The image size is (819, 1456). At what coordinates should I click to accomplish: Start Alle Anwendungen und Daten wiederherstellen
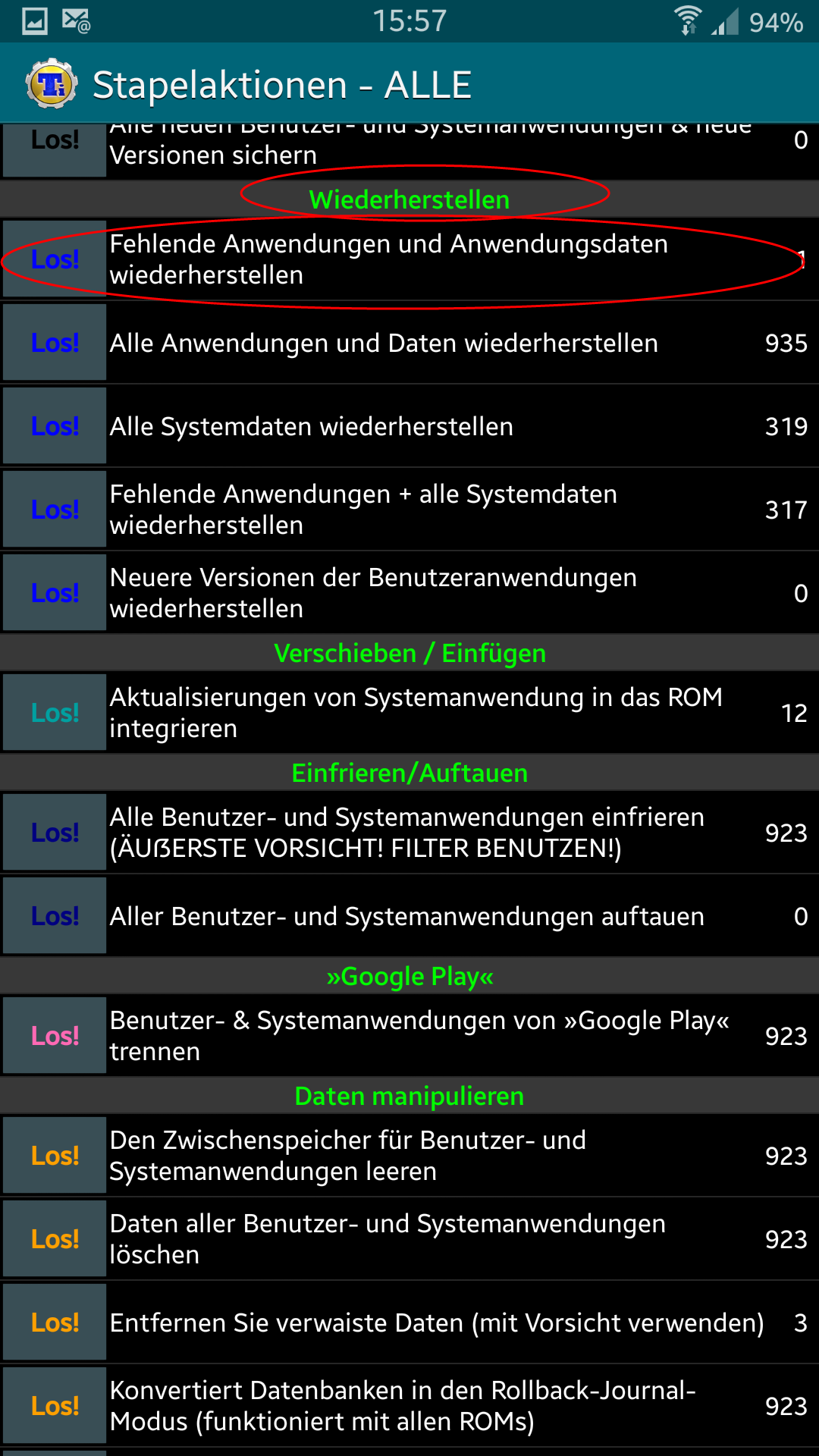pos(55,343)
